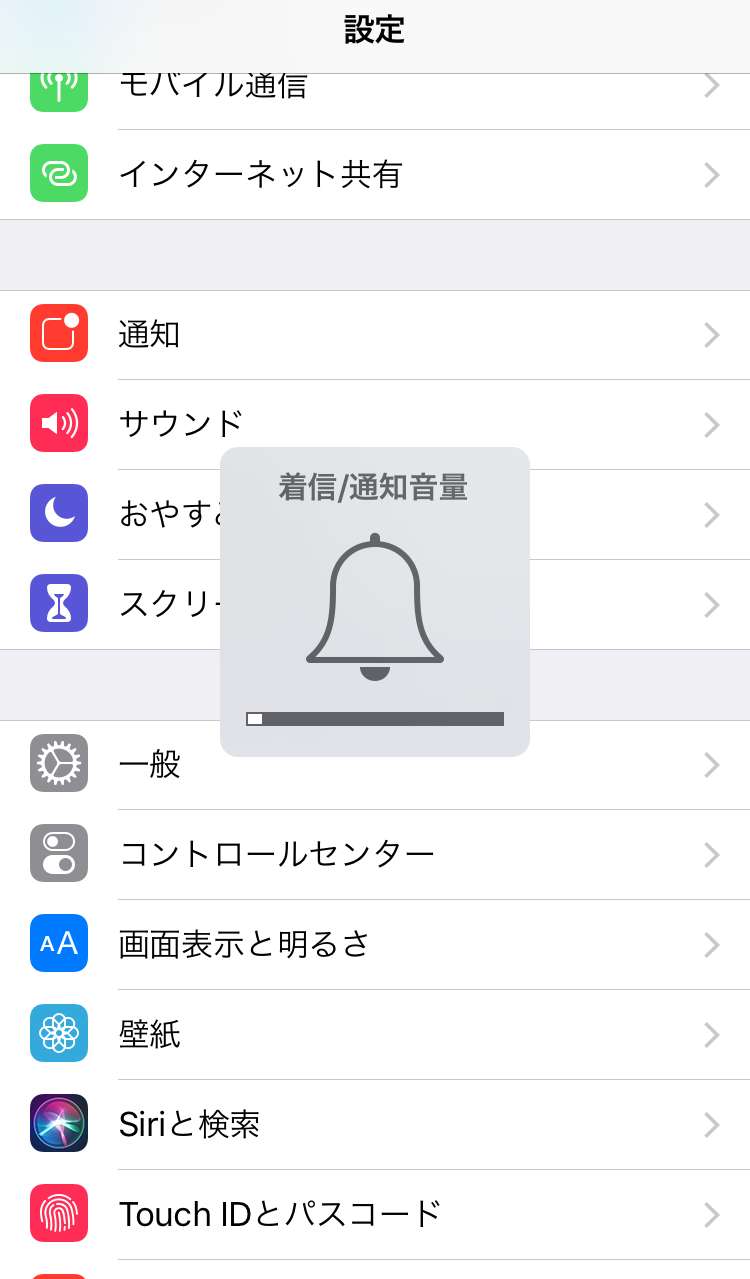
Task: Open the 通知 notifications settings
Action: click(150, 334)
